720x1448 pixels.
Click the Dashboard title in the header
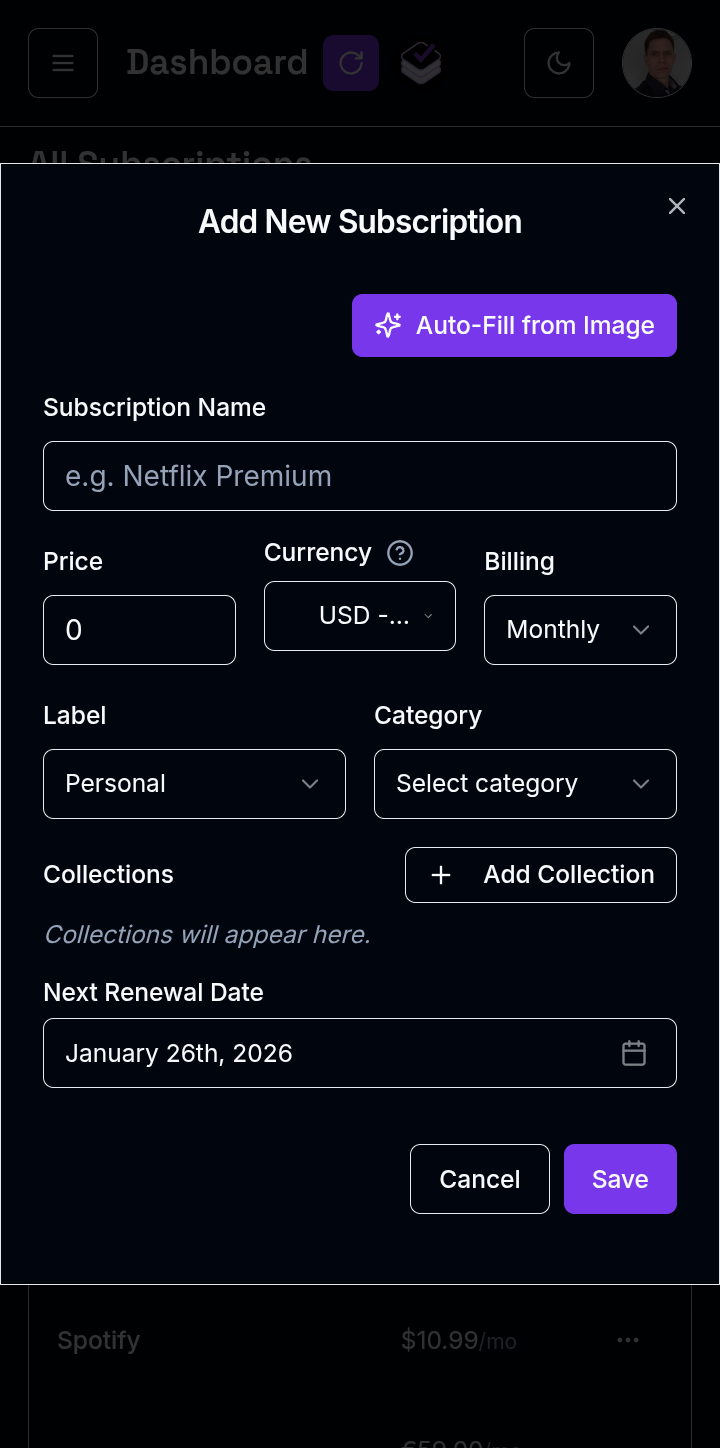click(x=217, y=62)
